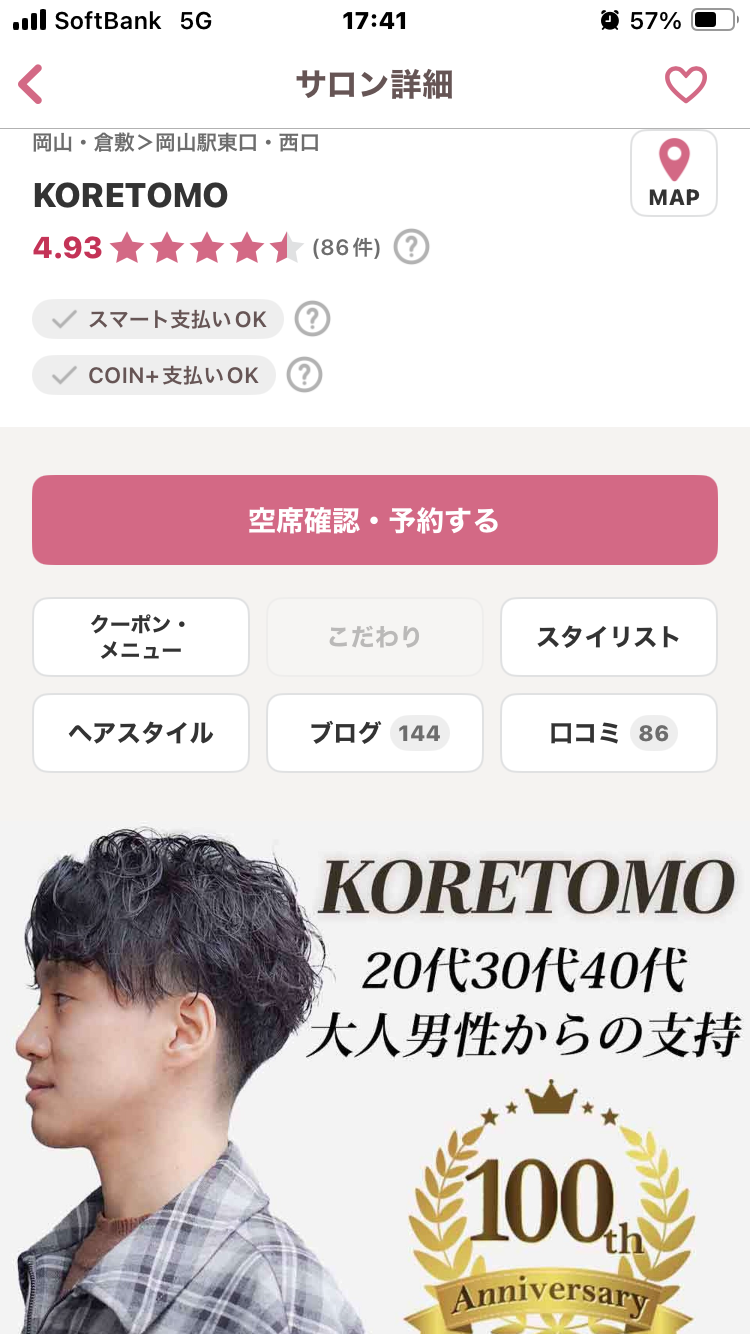The image size is (750, 1334).
Task: Add KORETOMO to favorites with the heart
Action: click(686, 85)
